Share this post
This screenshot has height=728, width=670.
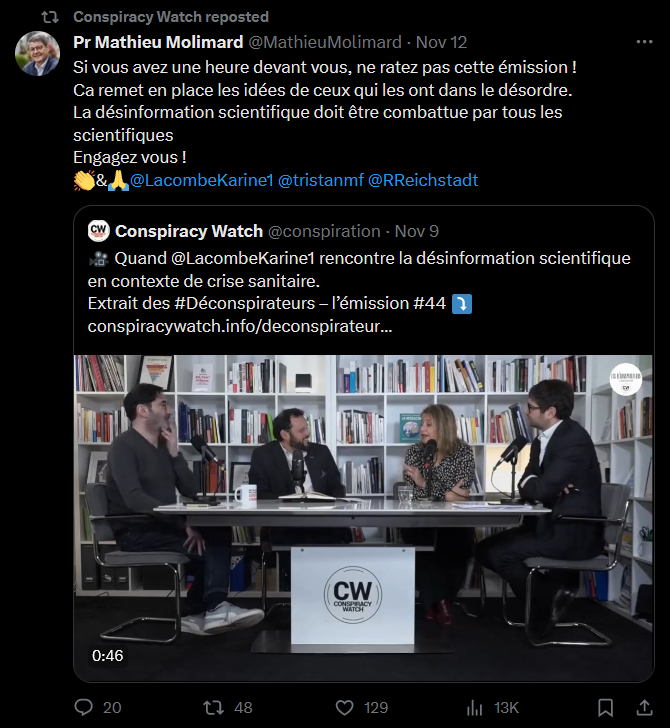tap(645, 707)
